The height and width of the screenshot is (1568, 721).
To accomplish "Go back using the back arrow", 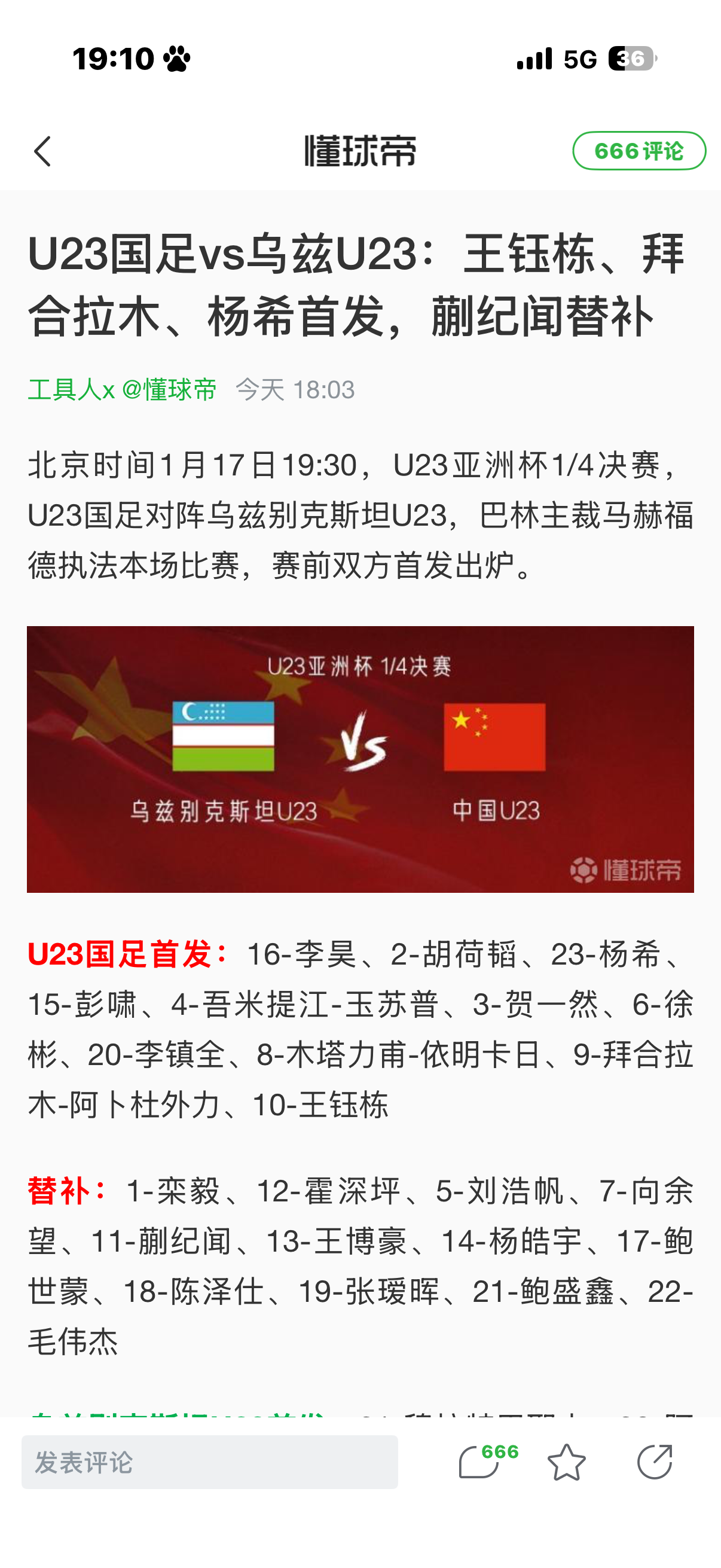I will (x=42, y=151).
